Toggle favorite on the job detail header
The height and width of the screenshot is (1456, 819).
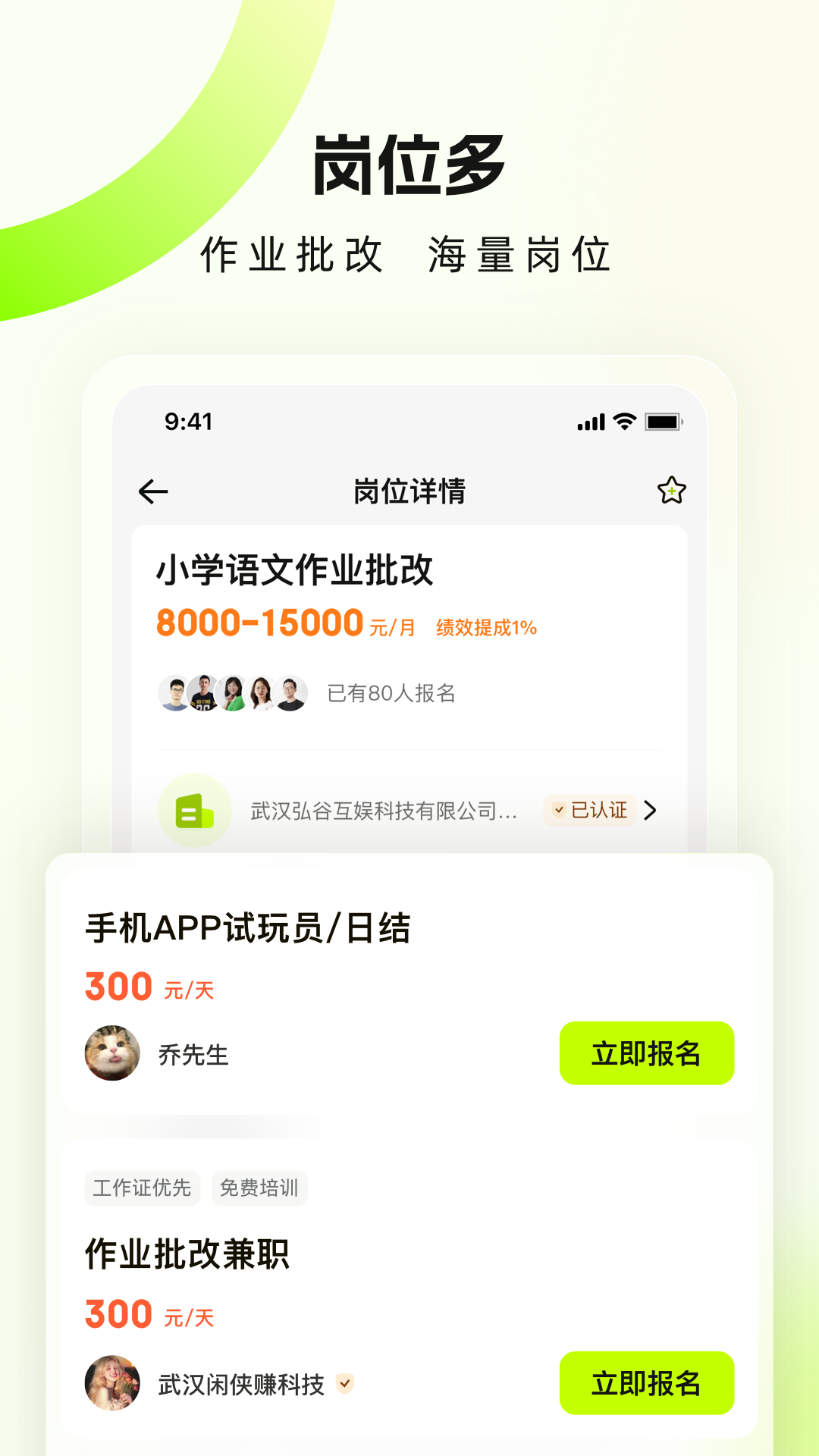click(672, 491)
